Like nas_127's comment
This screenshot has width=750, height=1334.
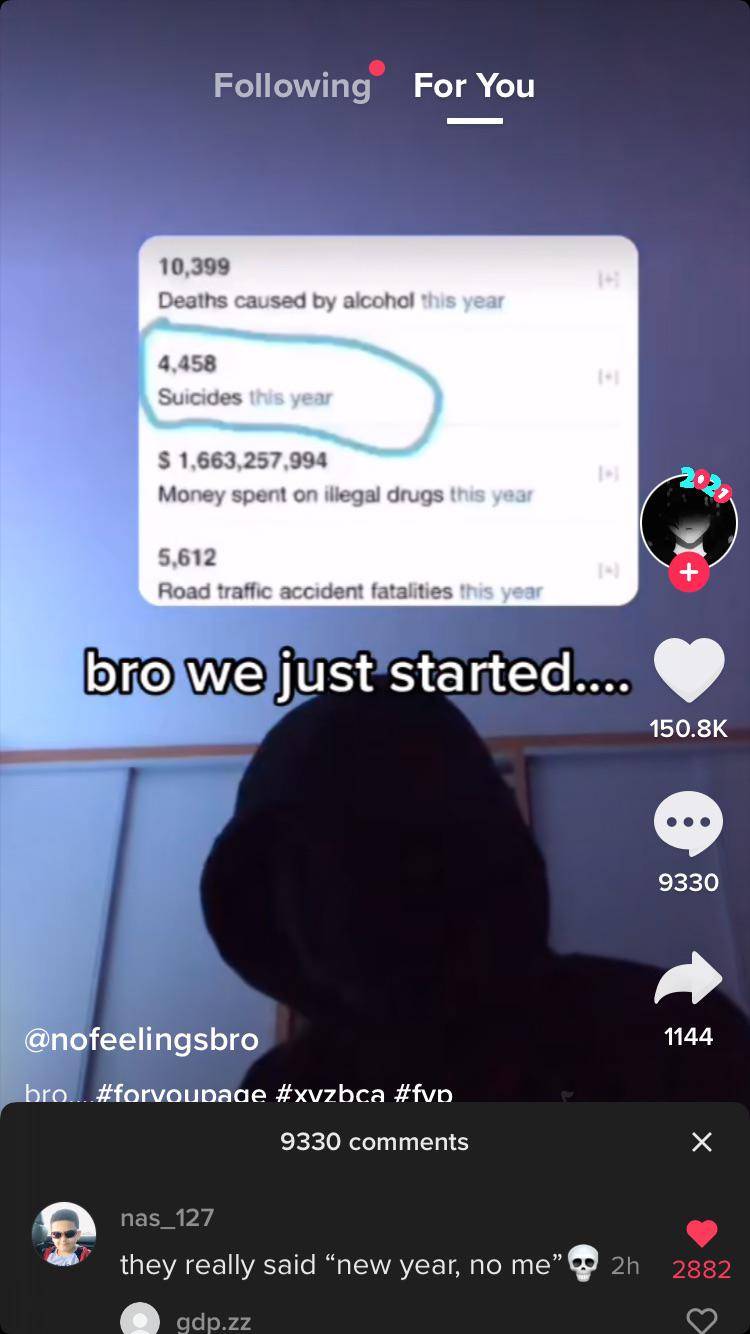(x=702, y=1234)
